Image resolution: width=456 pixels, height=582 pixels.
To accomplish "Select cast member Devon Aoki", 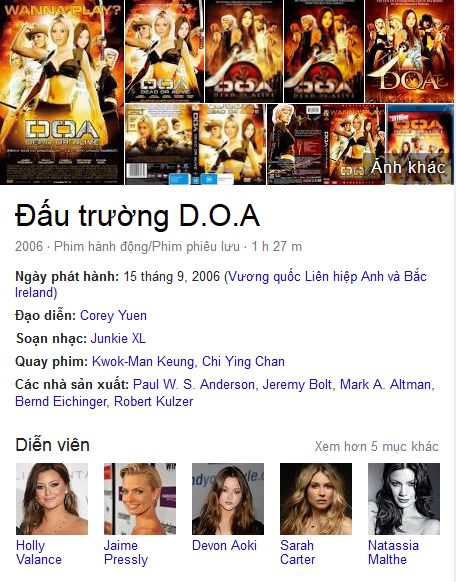I will tap(228, 507).
